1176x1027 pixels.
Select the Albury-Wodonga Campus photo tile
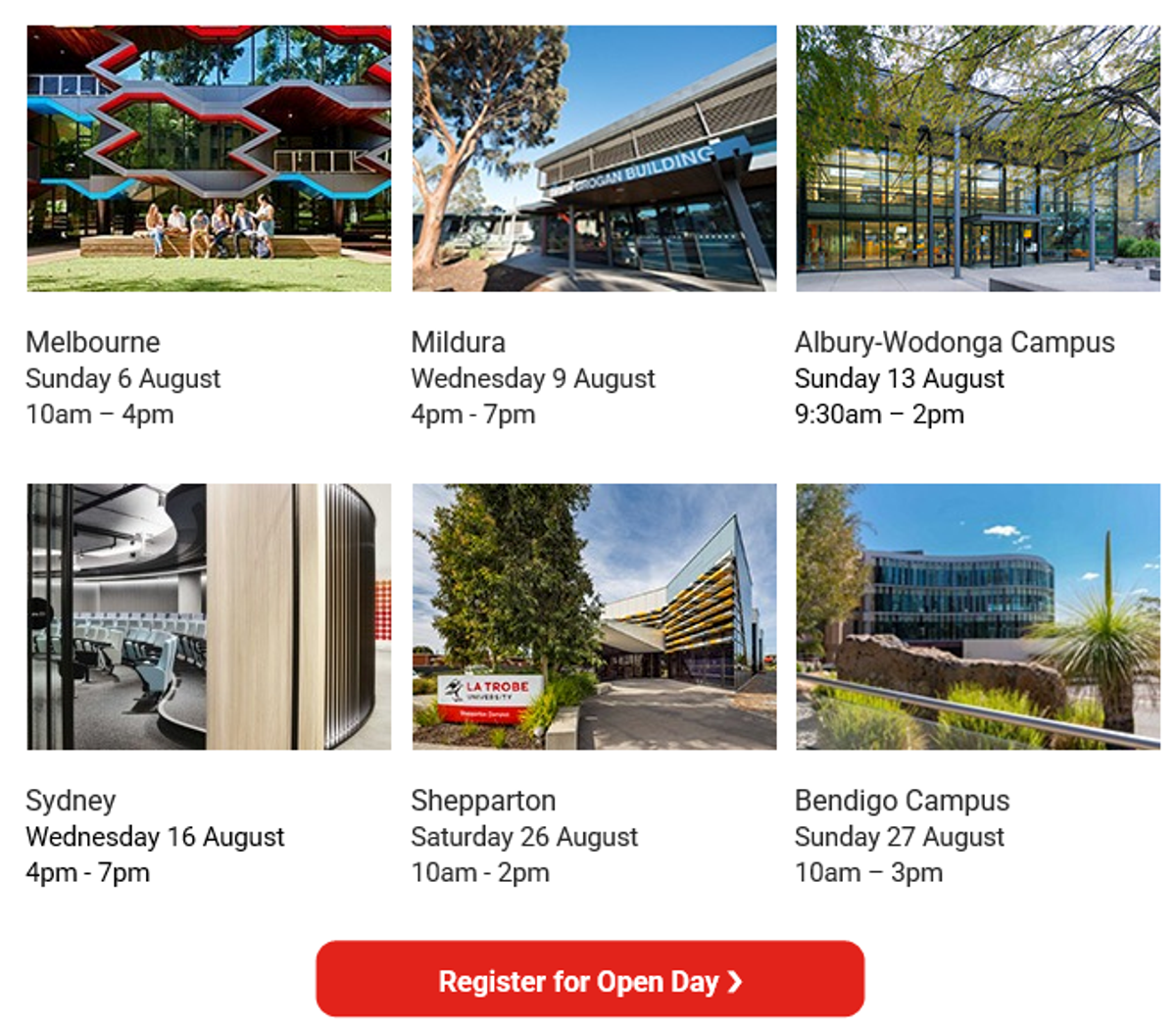tap(978, 159)
